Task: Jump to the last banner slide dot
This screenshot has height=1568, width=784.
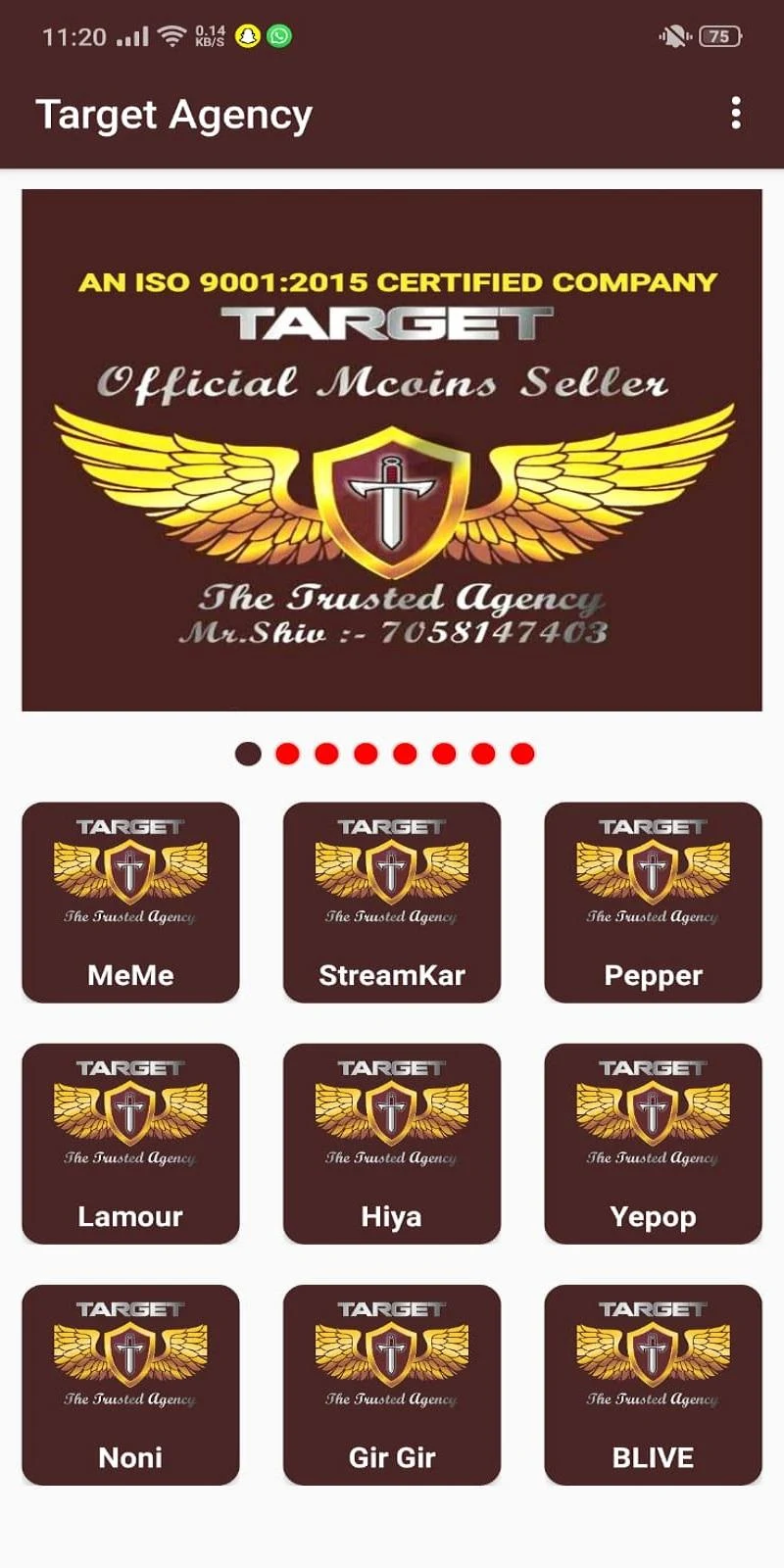Action: (522, 754)
